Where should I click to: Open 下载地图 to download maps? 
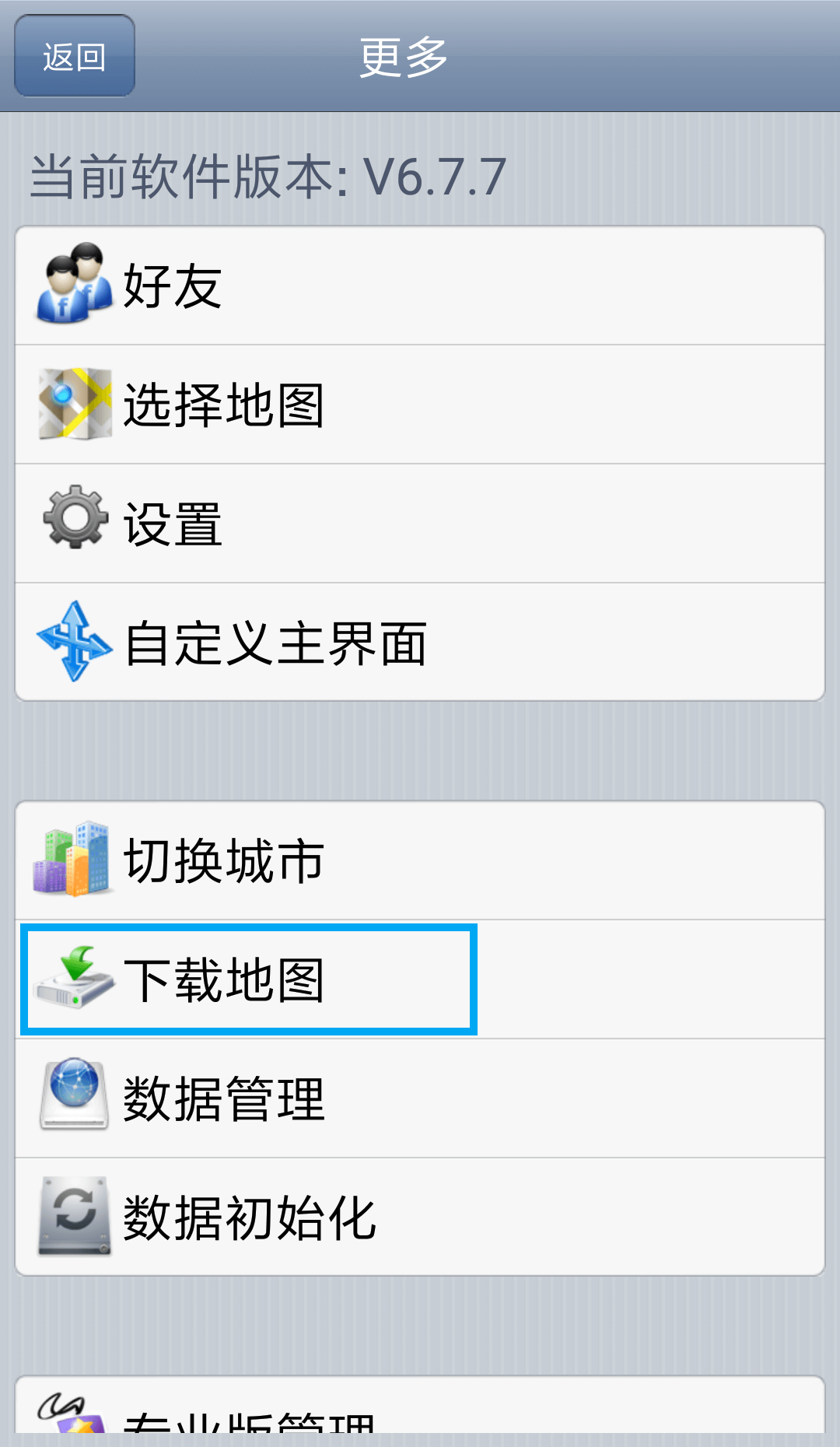point(249,979)
